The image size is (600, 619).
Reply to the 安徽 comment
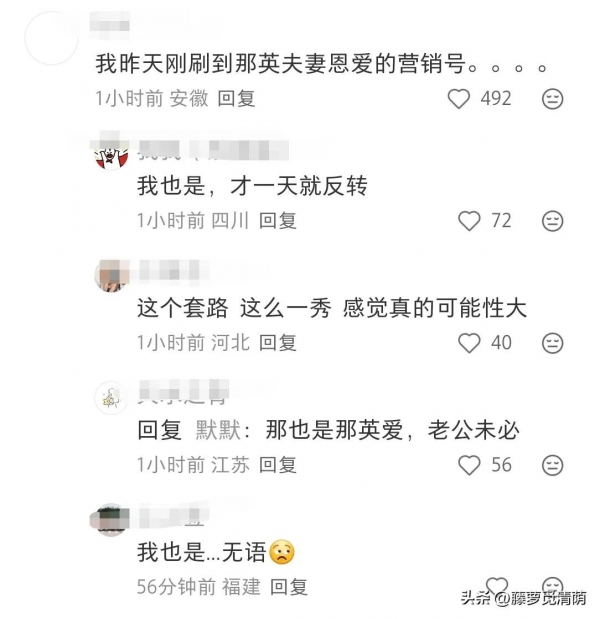[237, 98]
